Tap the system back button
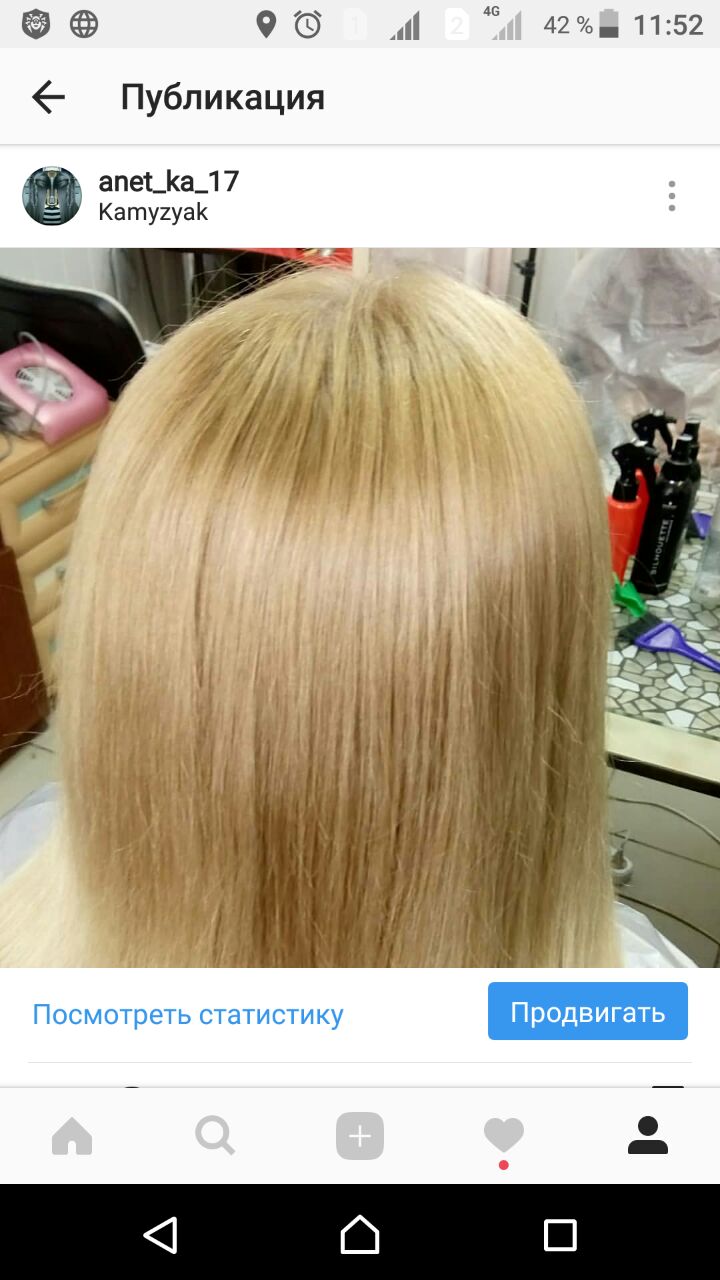This screenshot has width=720, height=1280. pos(160,1235)
